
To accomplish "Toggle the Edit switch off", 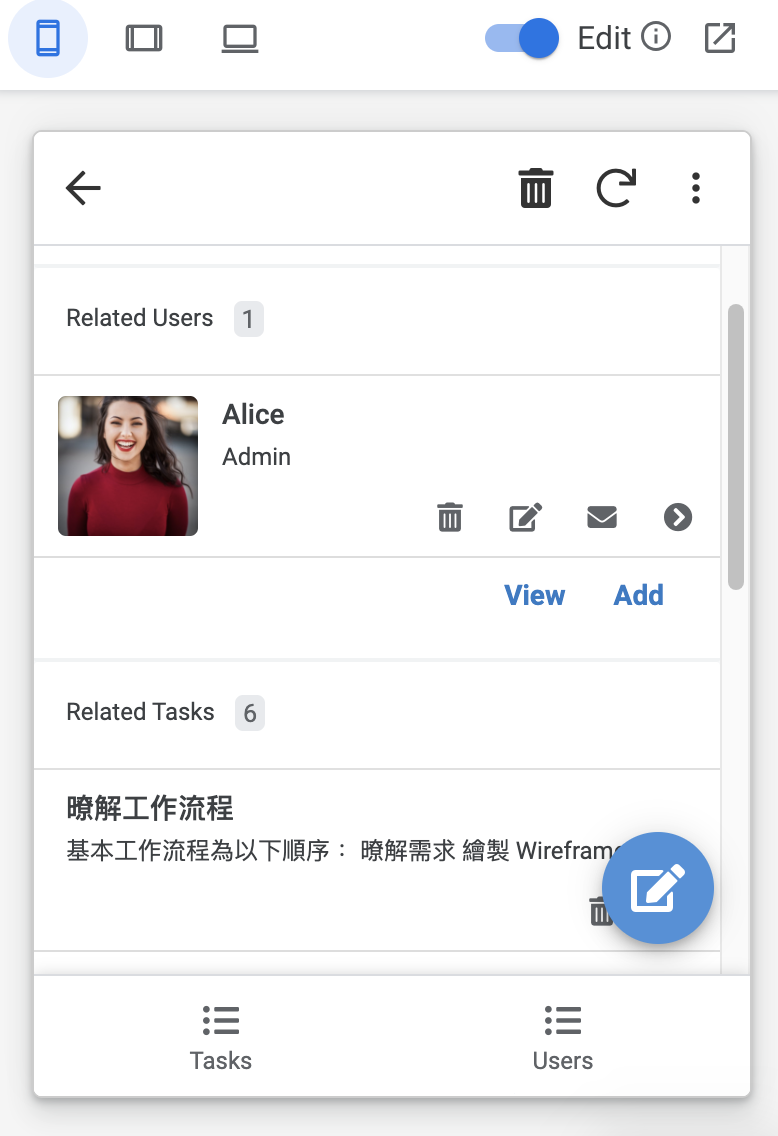I will pyautogui.click(x=523, y=39).
